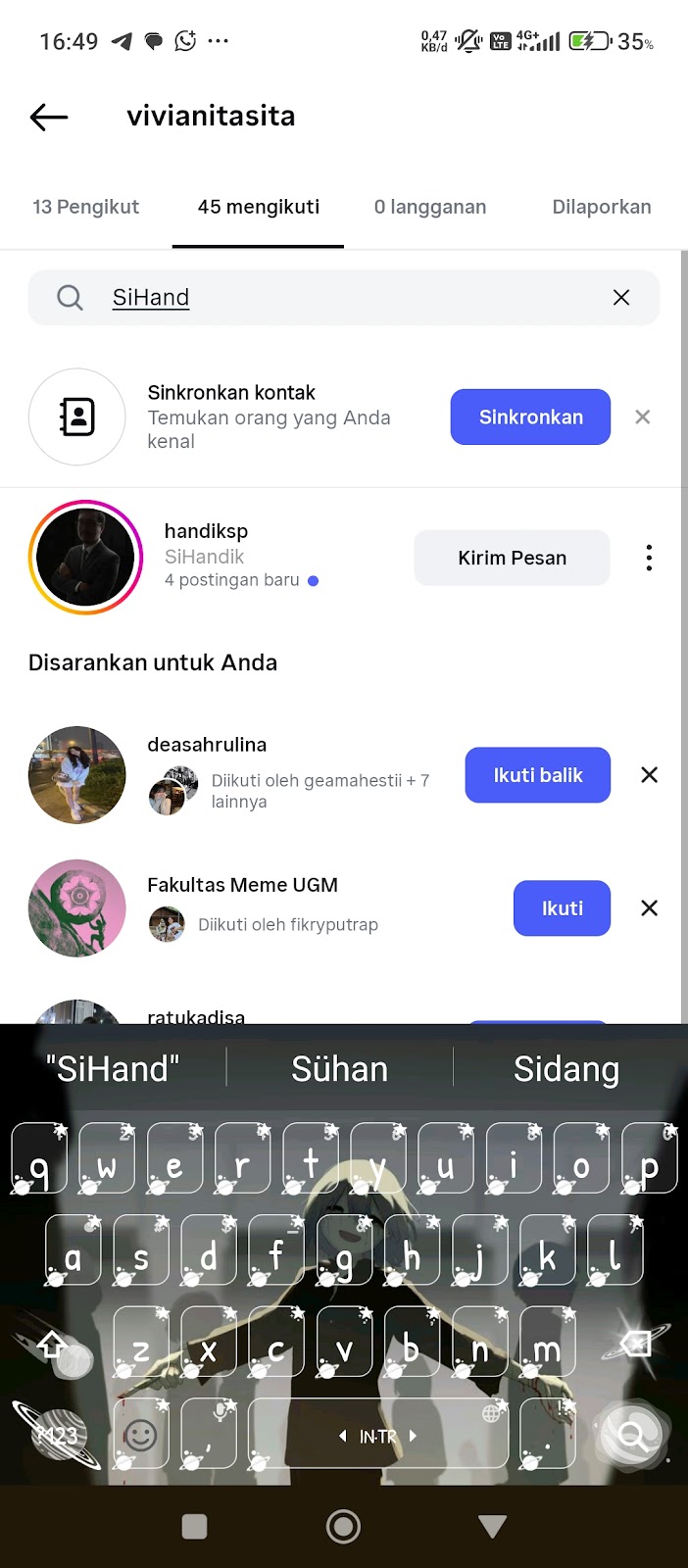Open the 0 langganan tab
The width and height of the screenshot is (688, 1568).
tap(429, 207)
